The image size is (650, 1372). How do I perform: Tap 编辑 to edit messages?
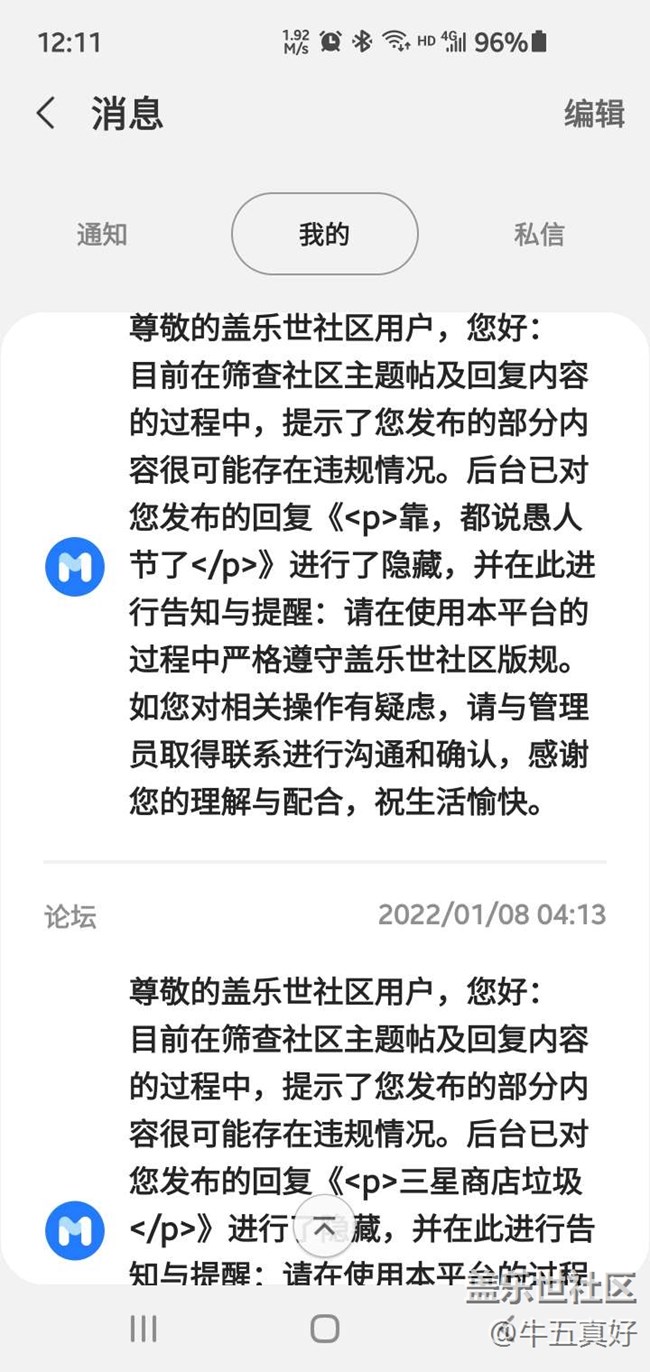click(594, 113)
